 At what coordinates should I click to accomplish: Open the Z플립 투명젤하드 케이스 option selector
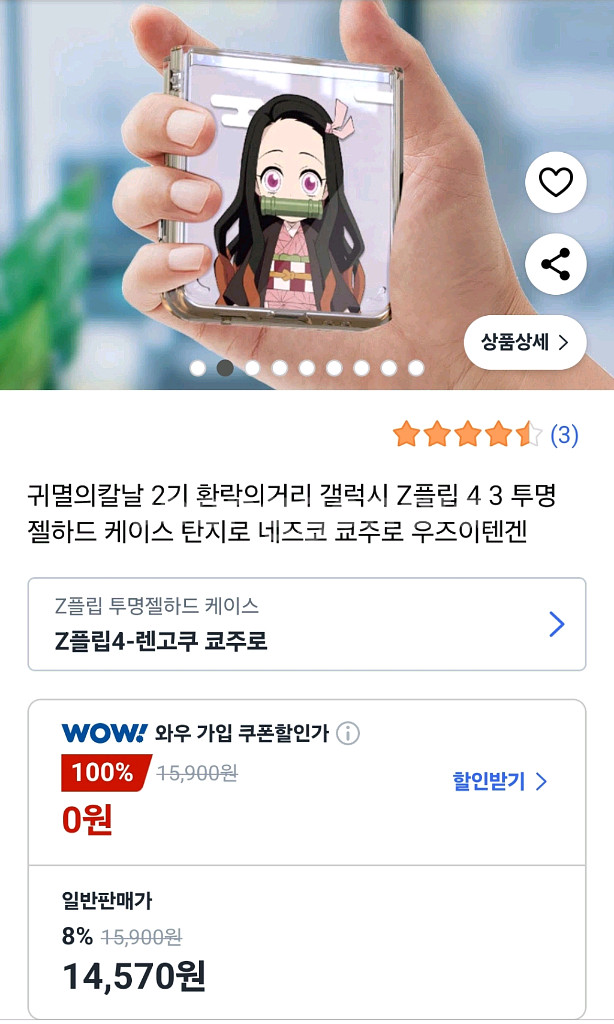307,624
